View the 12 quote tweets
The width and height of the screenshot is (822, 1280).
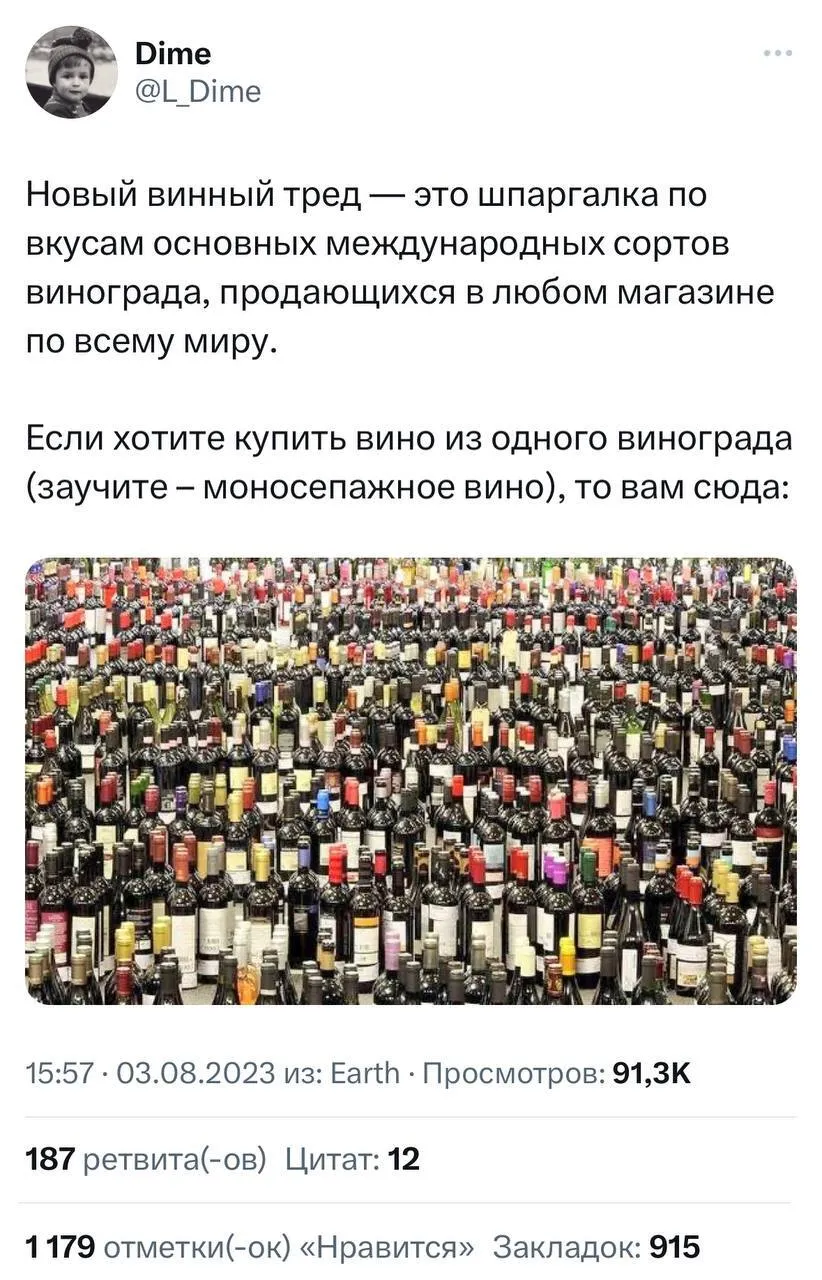(x=352, y=1159)
